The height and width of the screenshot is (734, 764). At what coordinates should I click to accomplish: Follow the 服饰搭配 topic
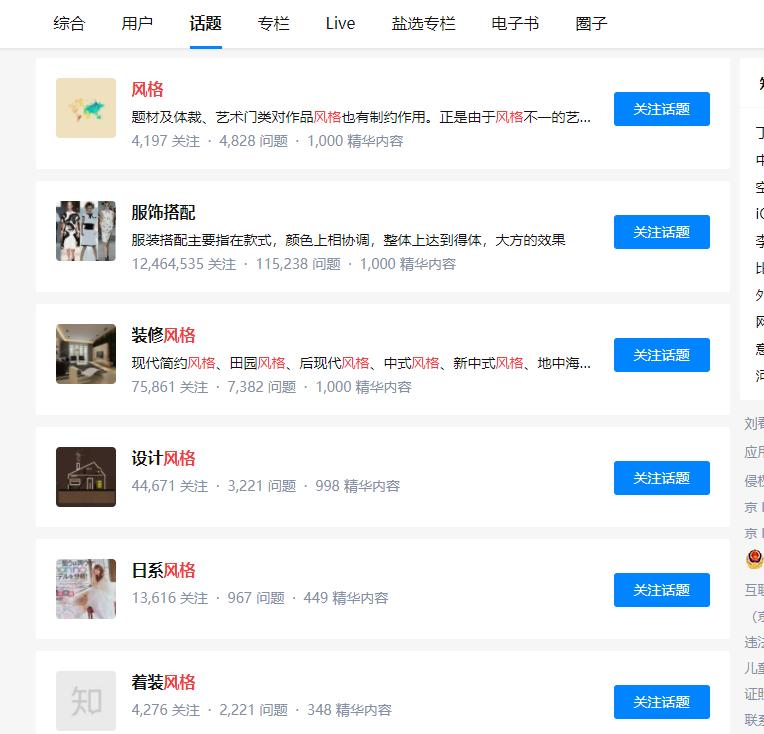[661, 232]
